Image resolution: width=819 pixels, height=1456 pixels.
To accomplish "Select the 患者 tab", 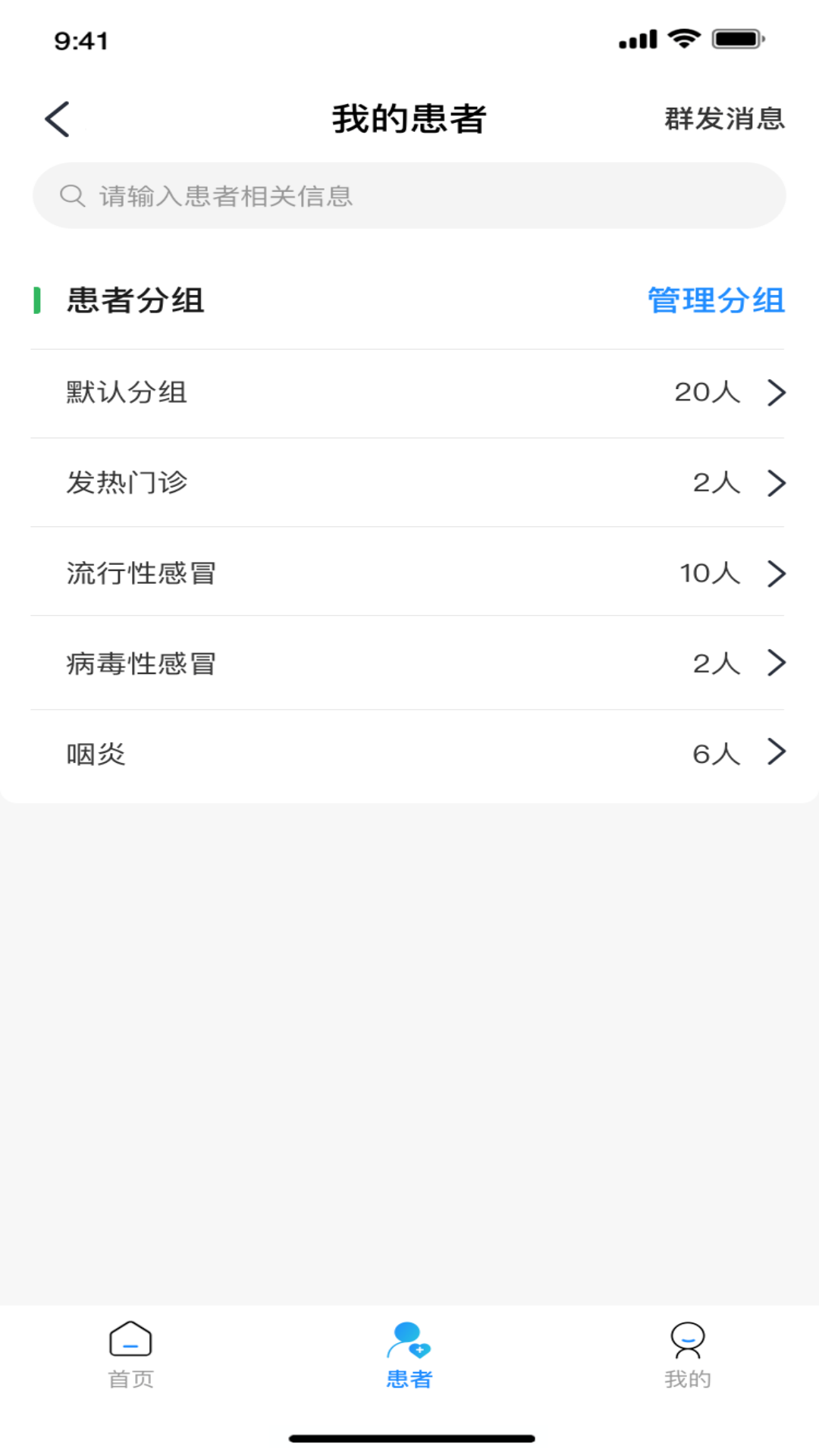I will [409, 1354].
